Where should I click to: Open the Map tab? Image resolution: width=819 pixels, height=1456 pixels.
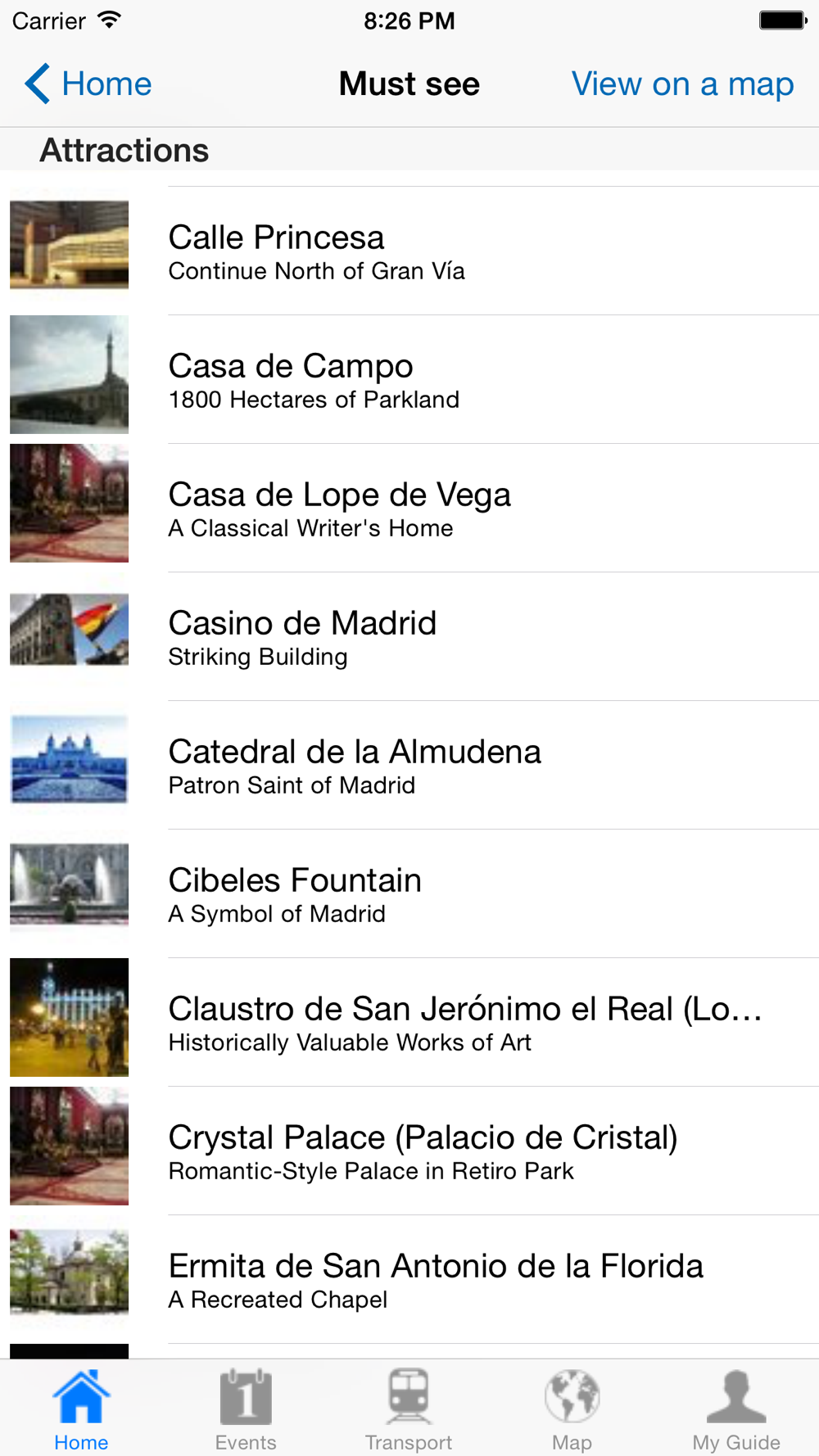point(572,1409)
